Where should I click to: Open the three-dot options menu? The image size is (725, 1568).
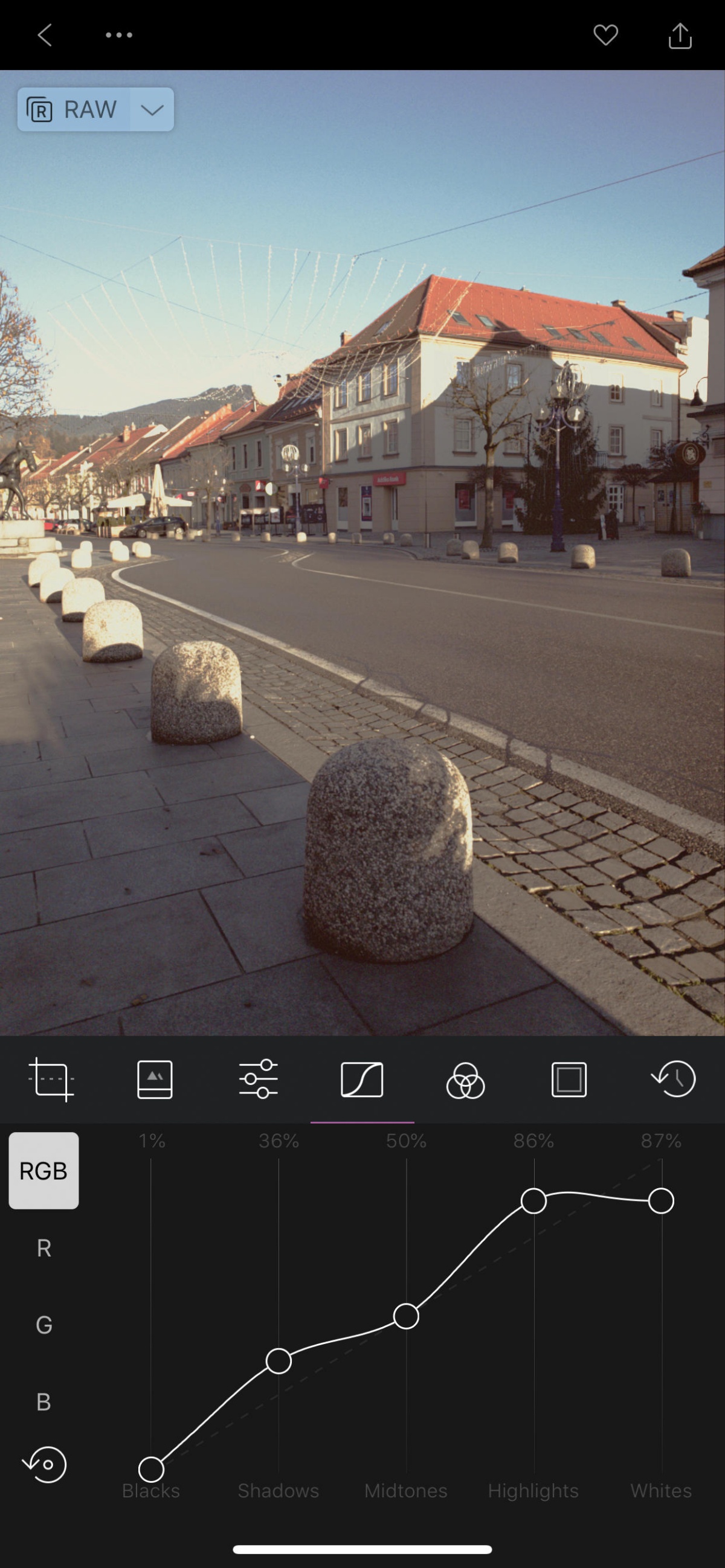click(x=119, y=35)
